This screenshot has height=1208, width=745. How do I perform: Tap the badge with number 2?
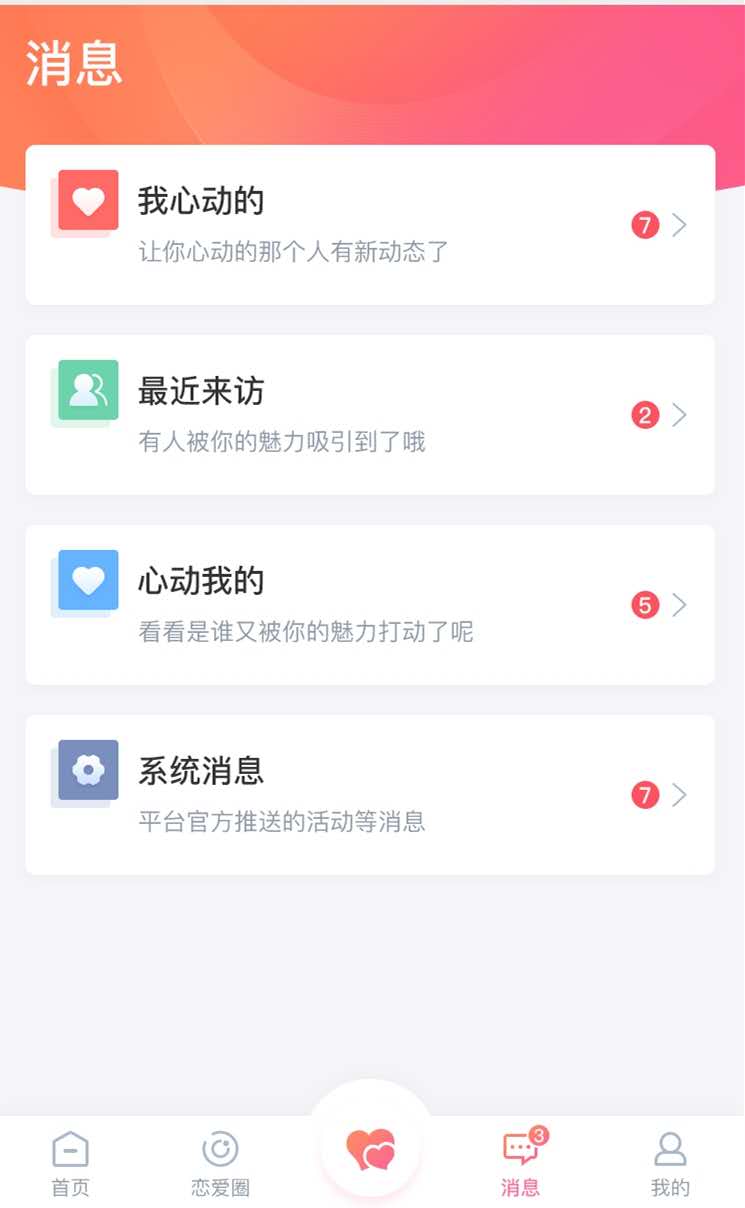click(x=647, y=415)
